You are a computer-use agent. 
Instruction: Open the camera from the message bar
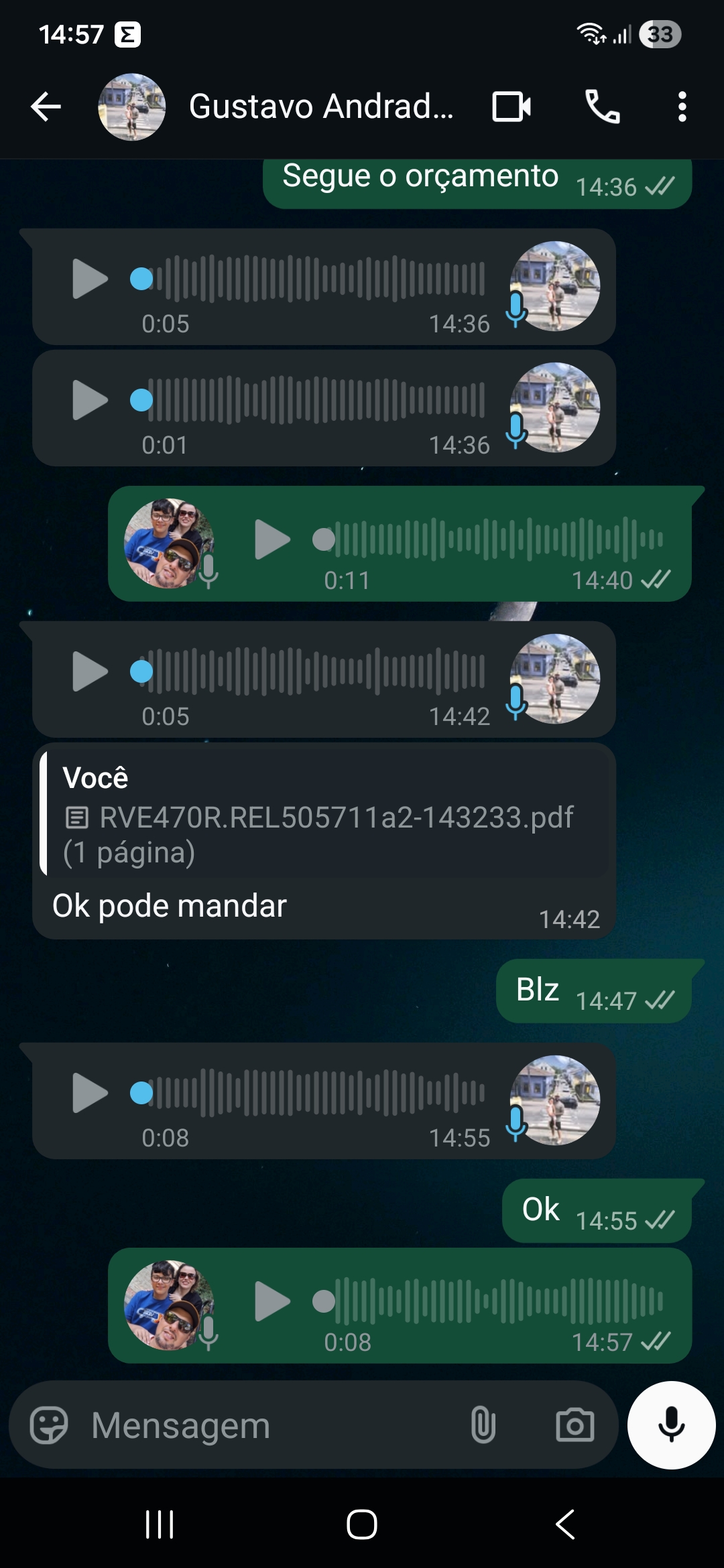575,1425
